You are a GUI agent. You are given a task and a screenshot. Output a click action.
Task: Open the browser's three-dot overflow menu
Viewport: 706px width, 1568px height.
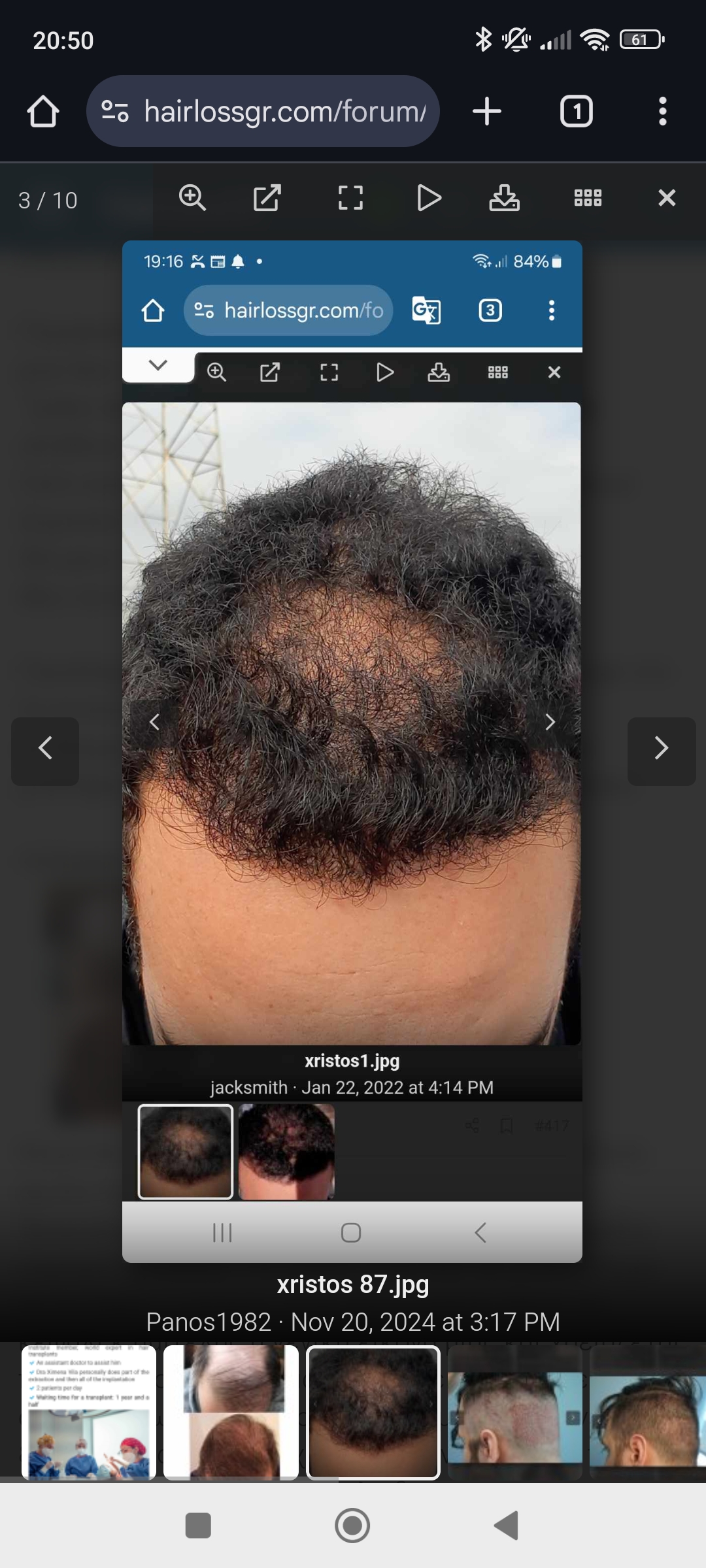(662, 111)
